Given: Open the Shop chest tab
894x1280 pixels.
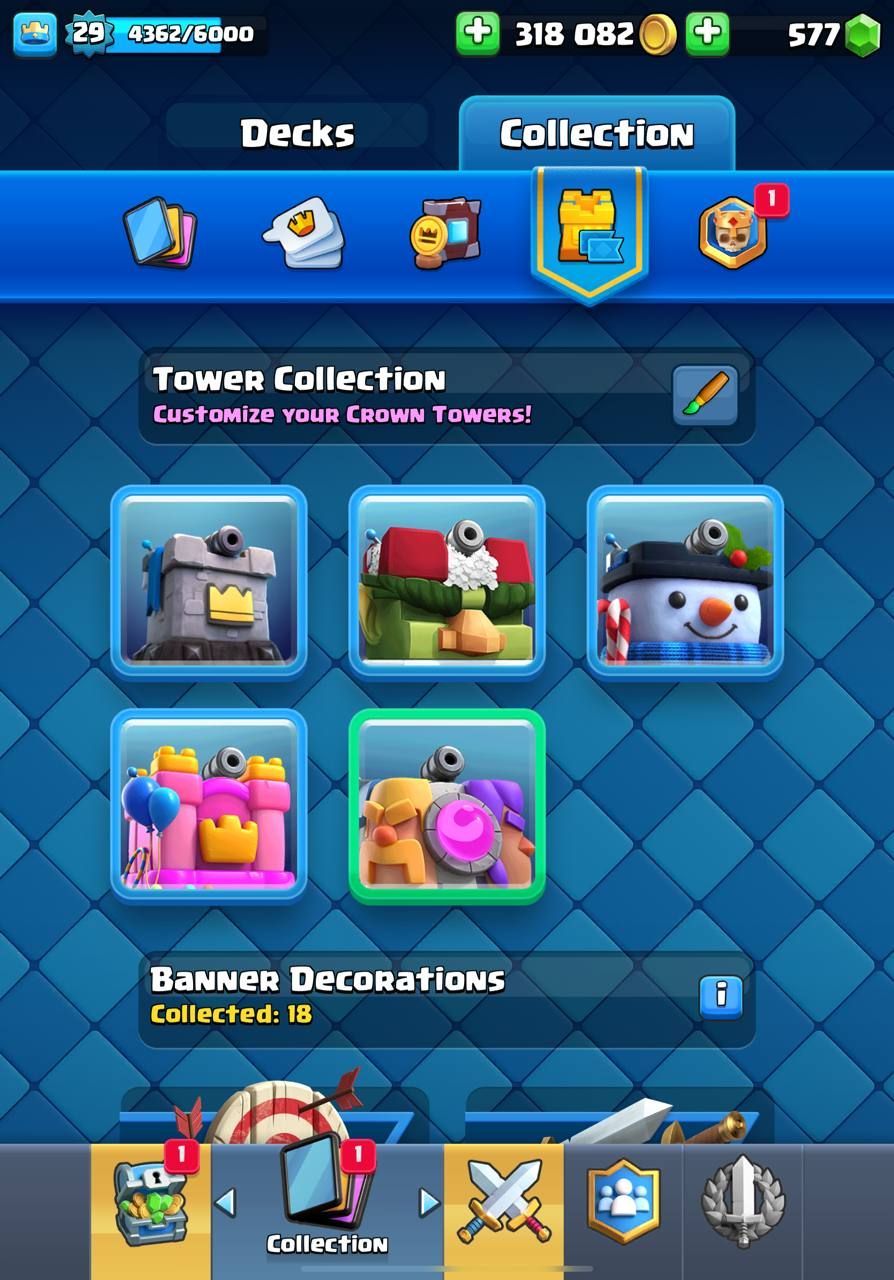Looking at the screenshot, I should point(150,1204).
